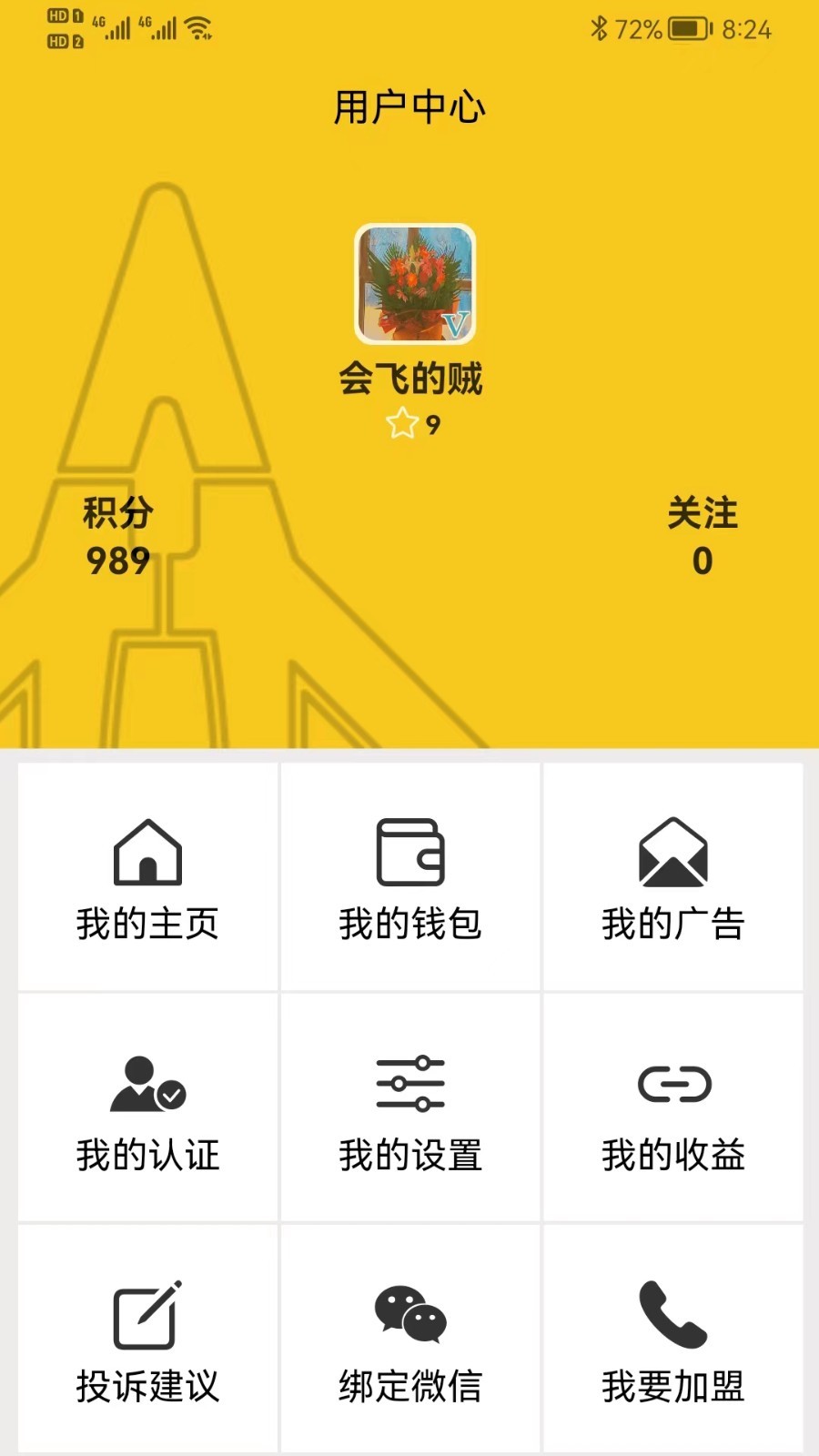Click the username 会飞的贼
The height and width of the screenshot is (1456, 819).
tap(409, 382)
